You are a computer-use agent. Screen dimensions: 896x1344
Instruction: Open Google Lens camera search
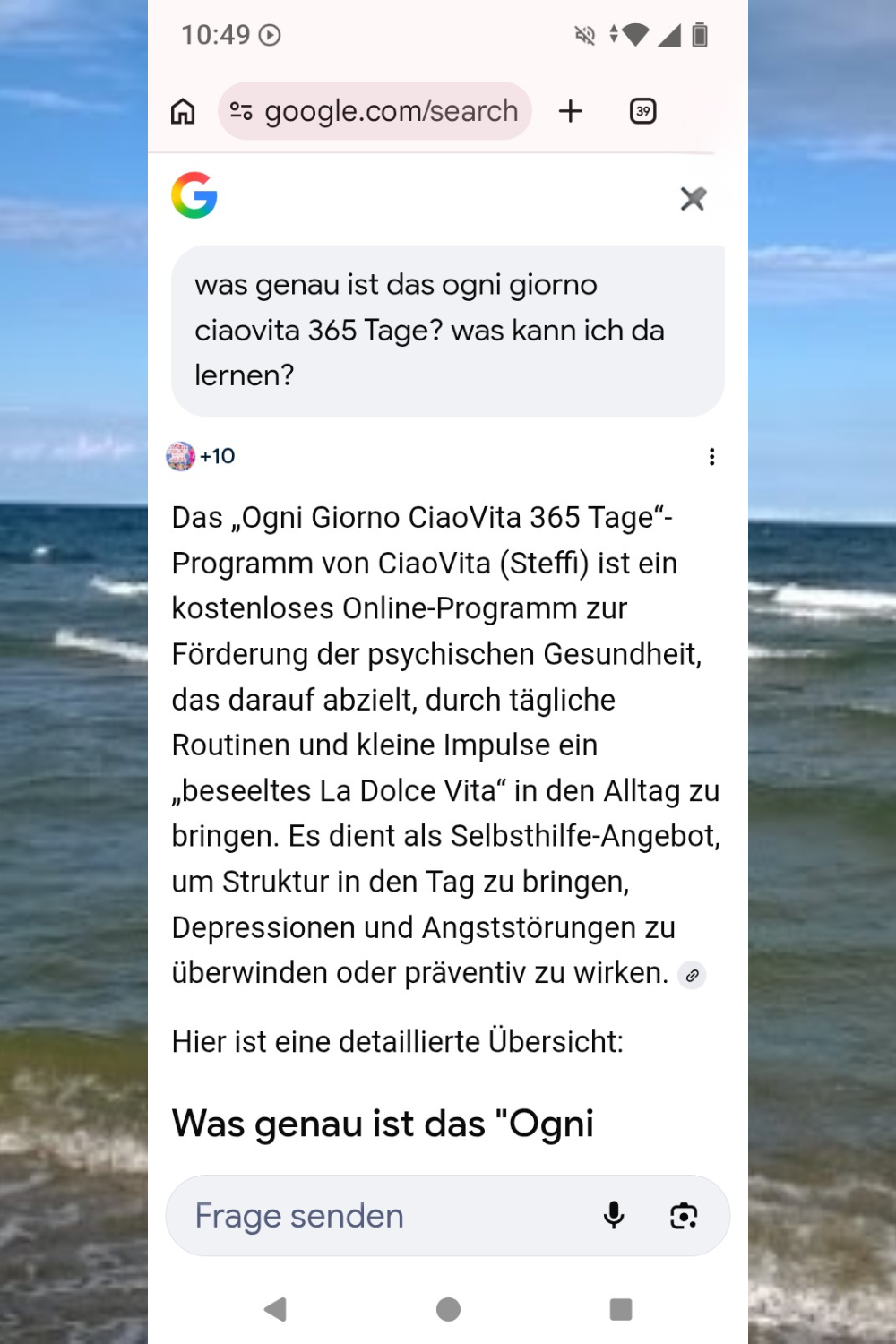[685, 1215]
